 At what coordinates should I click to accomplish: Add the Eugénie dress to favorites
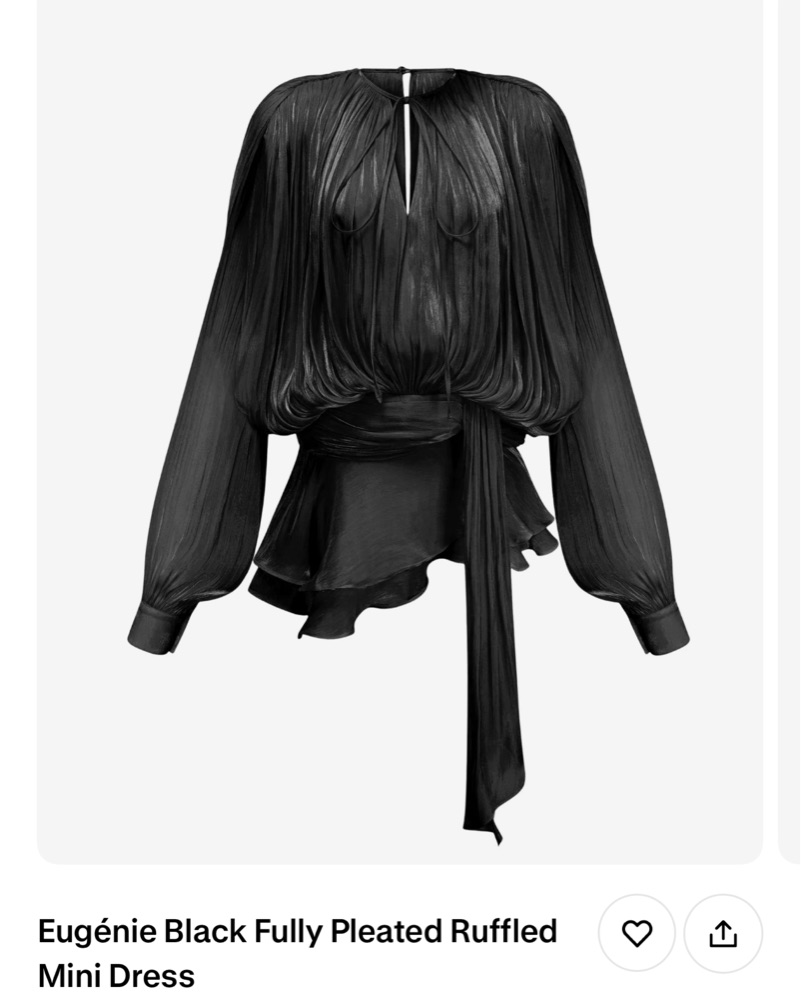tap(637, 934)
